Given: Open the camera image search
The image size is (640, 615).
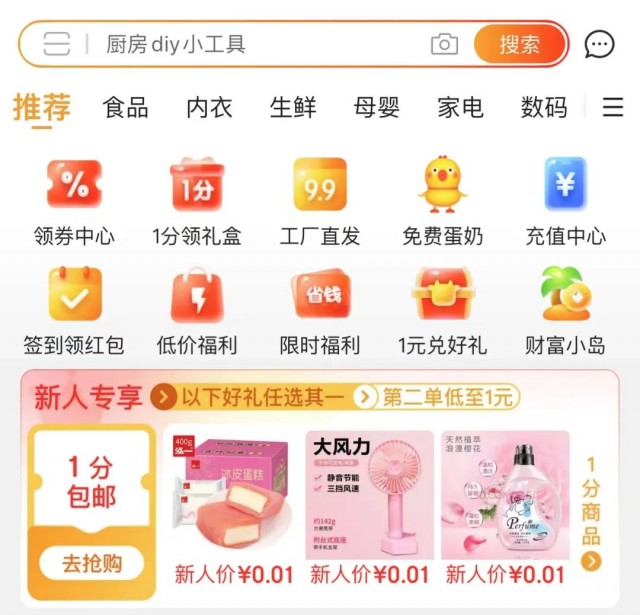Looking at the screenshot, I should [x=444, y=44].
